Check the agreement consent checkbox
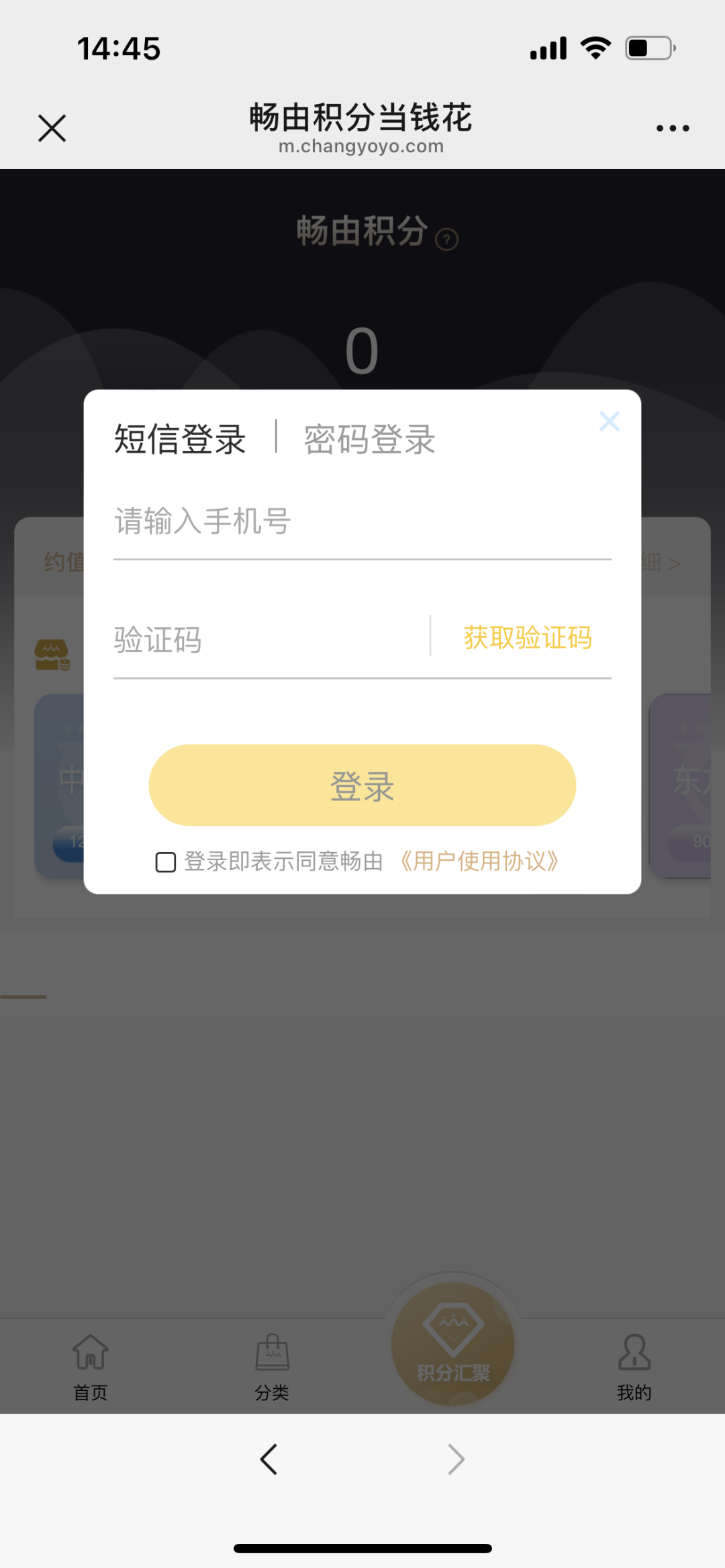 tap(165, 861)
